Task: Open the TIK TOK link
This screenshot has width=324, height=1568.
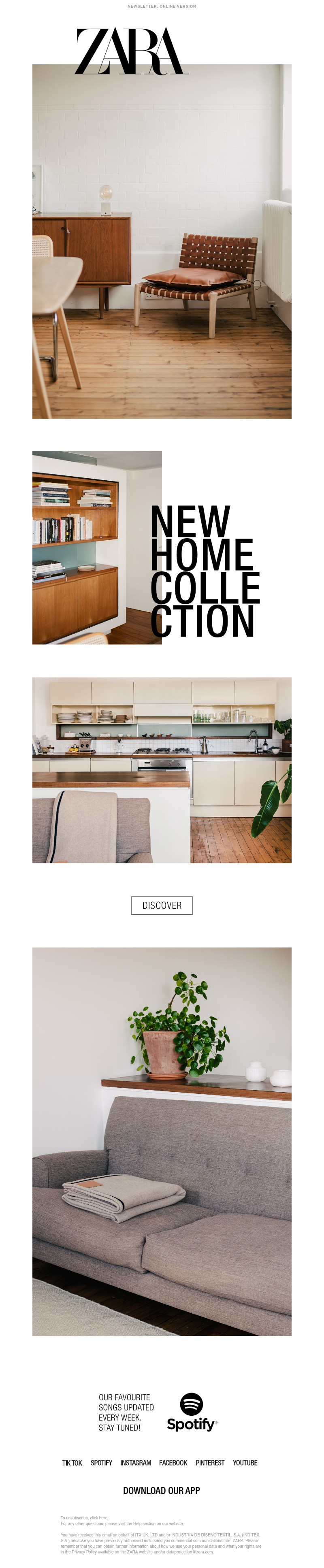Action: (72, 1463)
